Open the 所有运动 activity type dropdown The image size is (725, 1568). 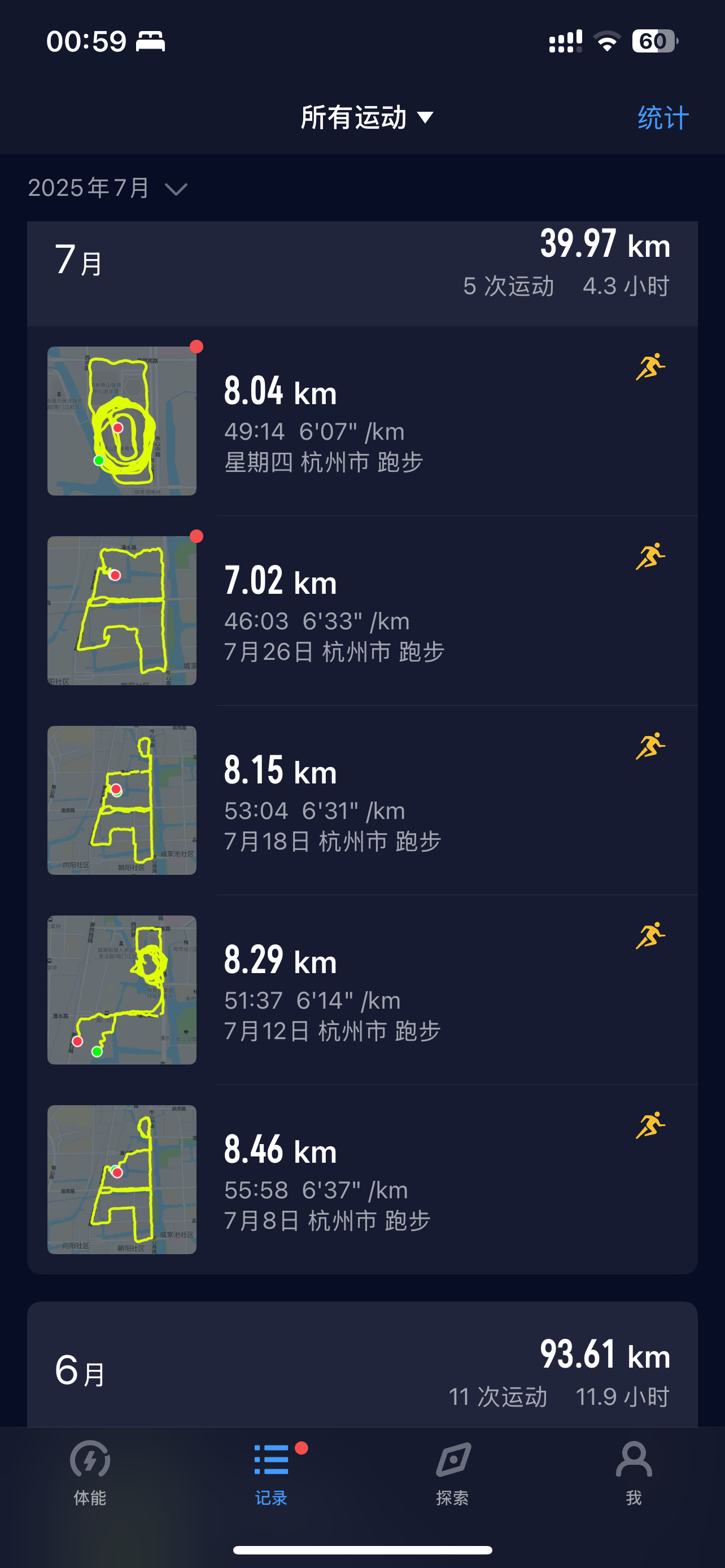click(x=367, y=117)
